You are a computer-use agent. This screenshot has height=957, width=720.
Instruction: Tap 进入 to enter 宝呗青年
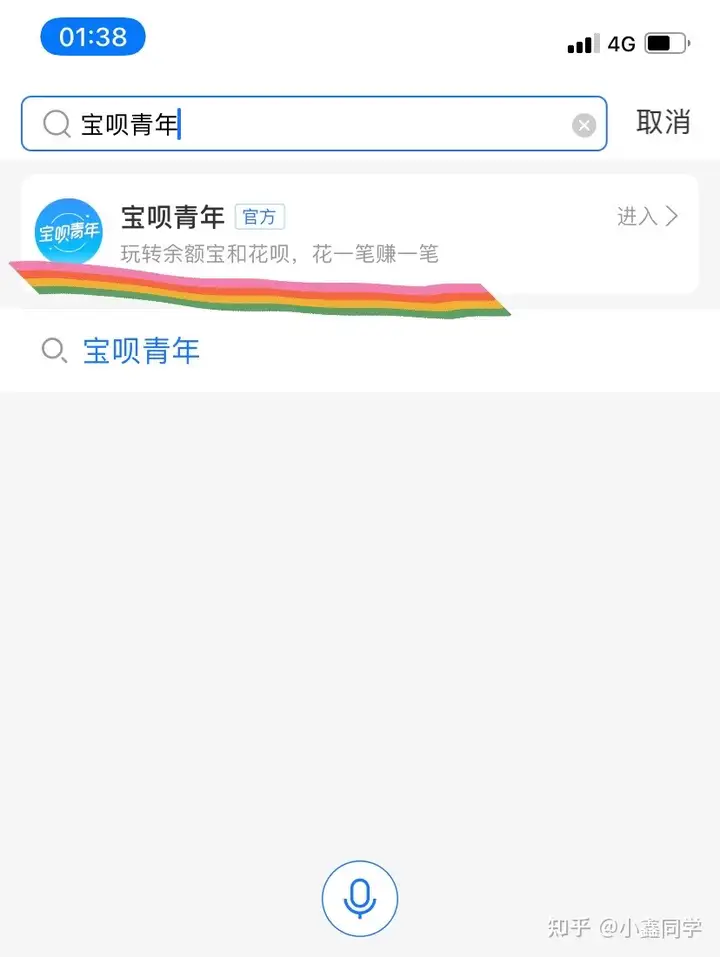point(647,216)
